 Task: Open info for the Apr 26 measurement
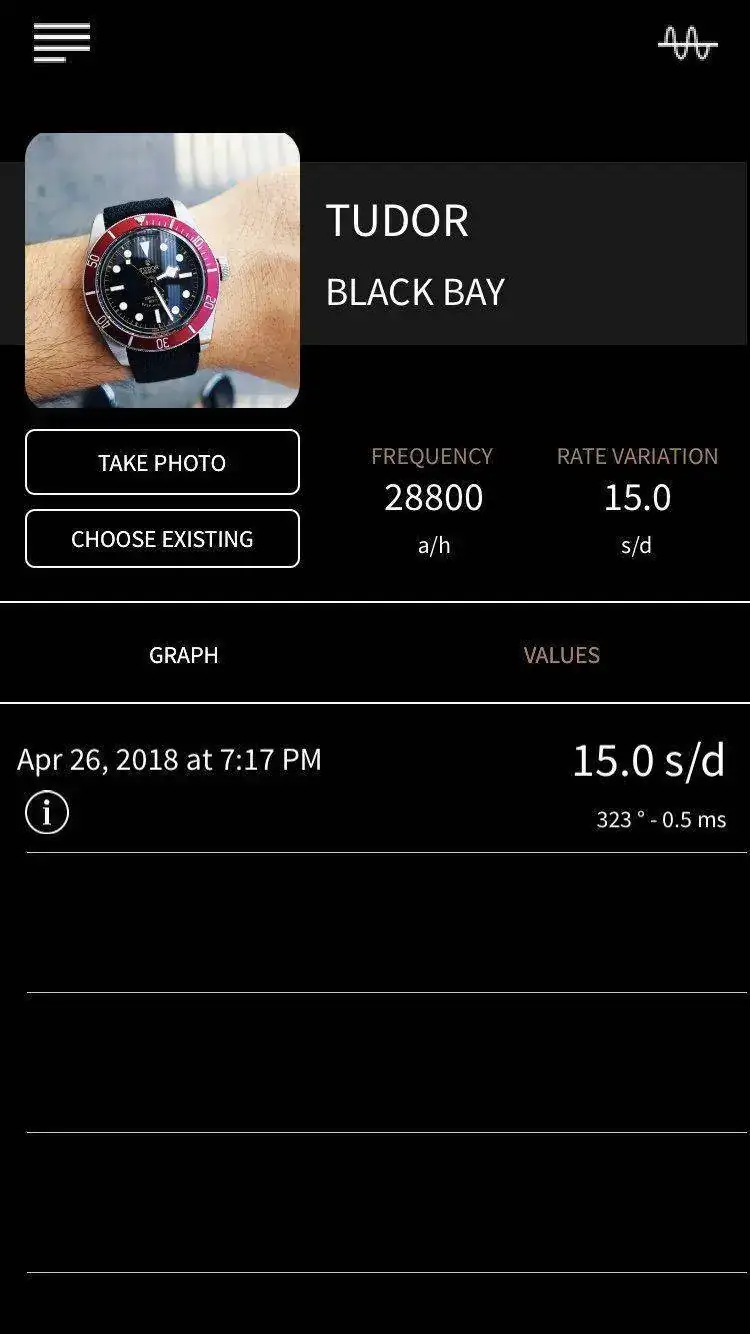(47, 813)
